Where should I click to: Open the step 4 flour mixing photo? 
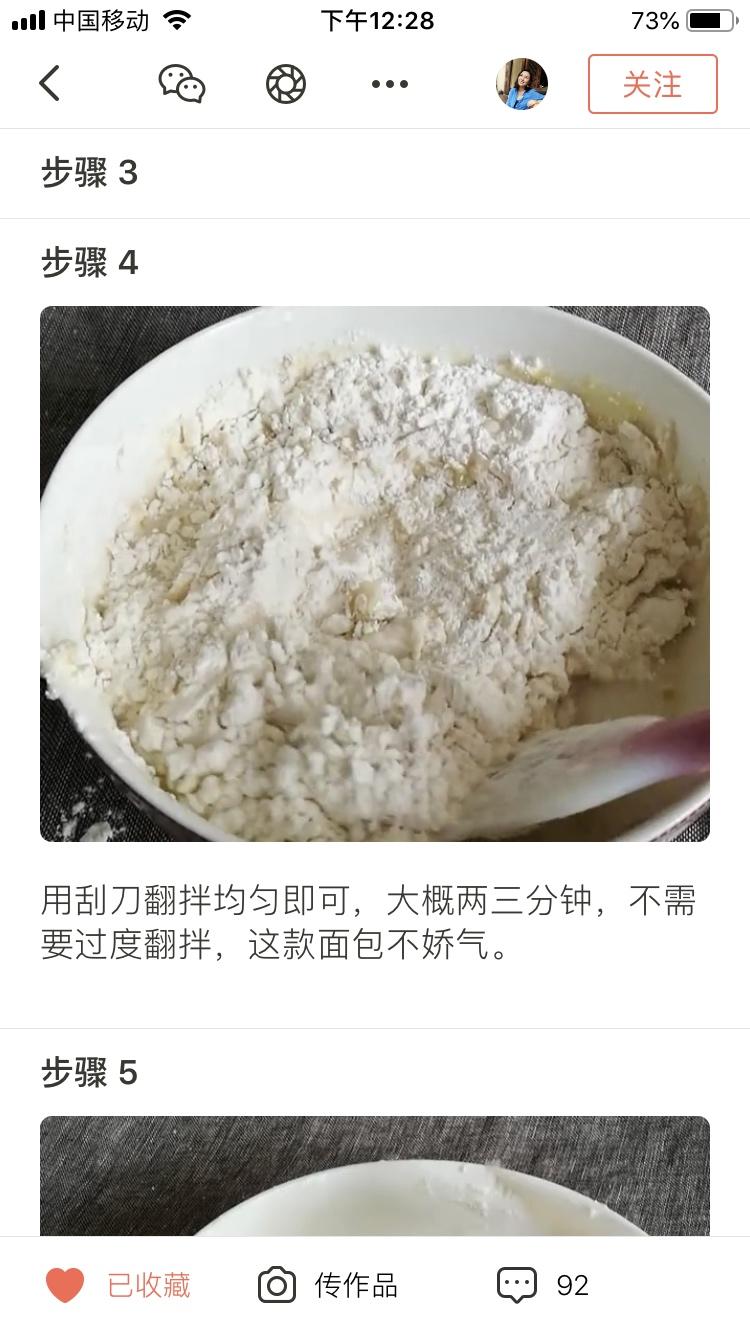[375, 574]
